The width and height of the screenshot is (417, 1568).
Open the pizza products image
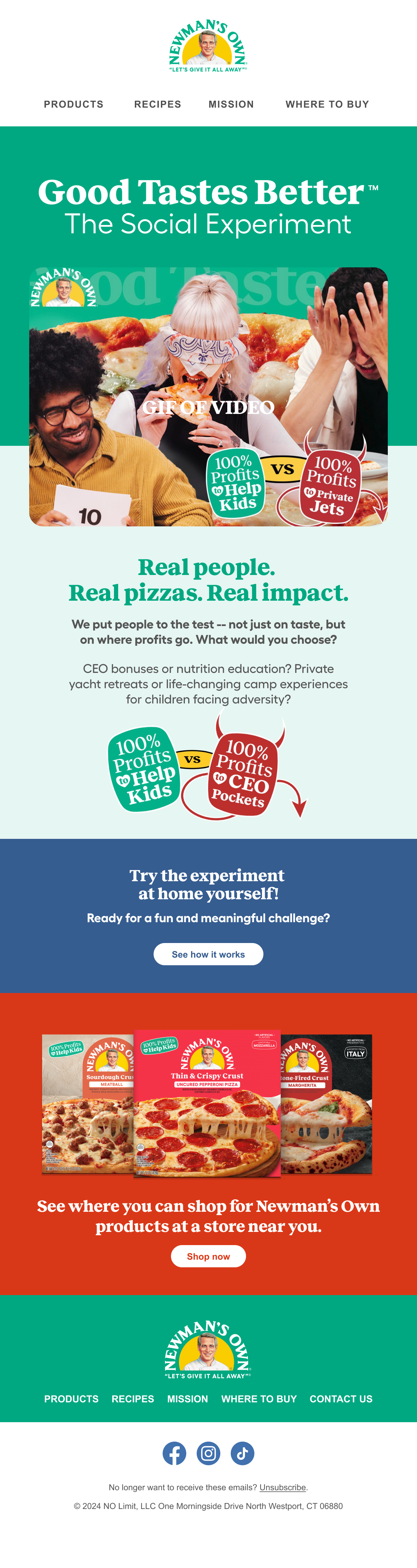coord(207,1103)
